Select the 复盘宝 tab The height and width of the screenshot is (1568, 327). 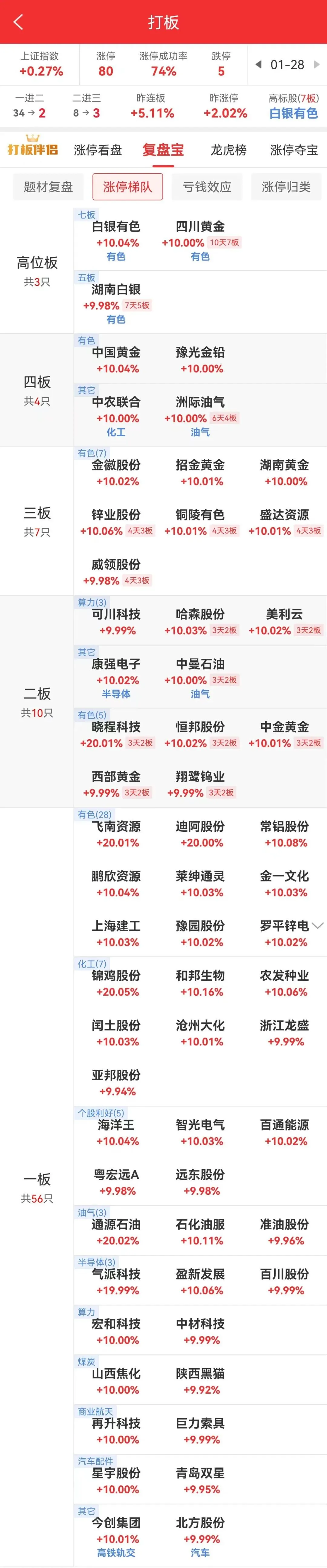coord(163,150)
